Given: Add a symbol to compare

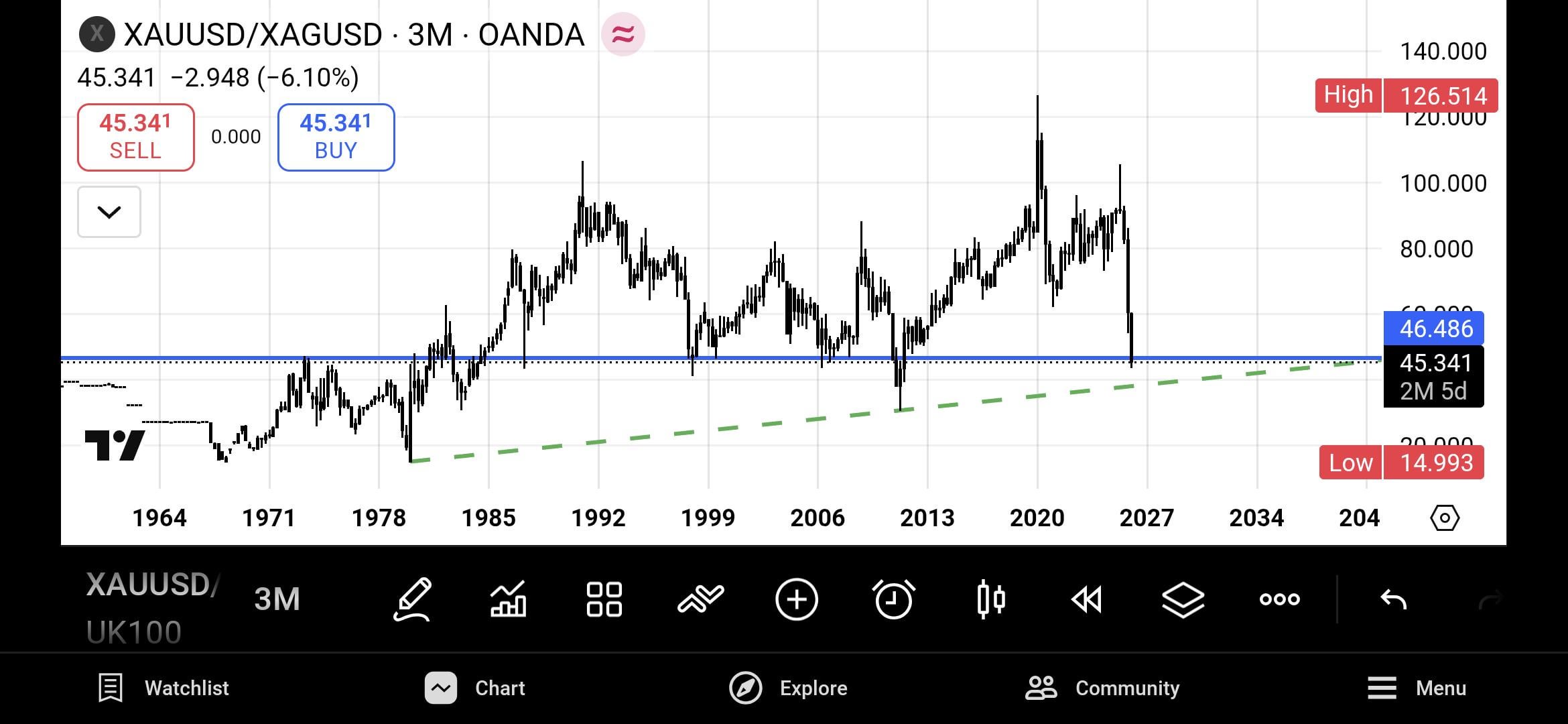Looking at the screenshot, I should tap(796, 599).
